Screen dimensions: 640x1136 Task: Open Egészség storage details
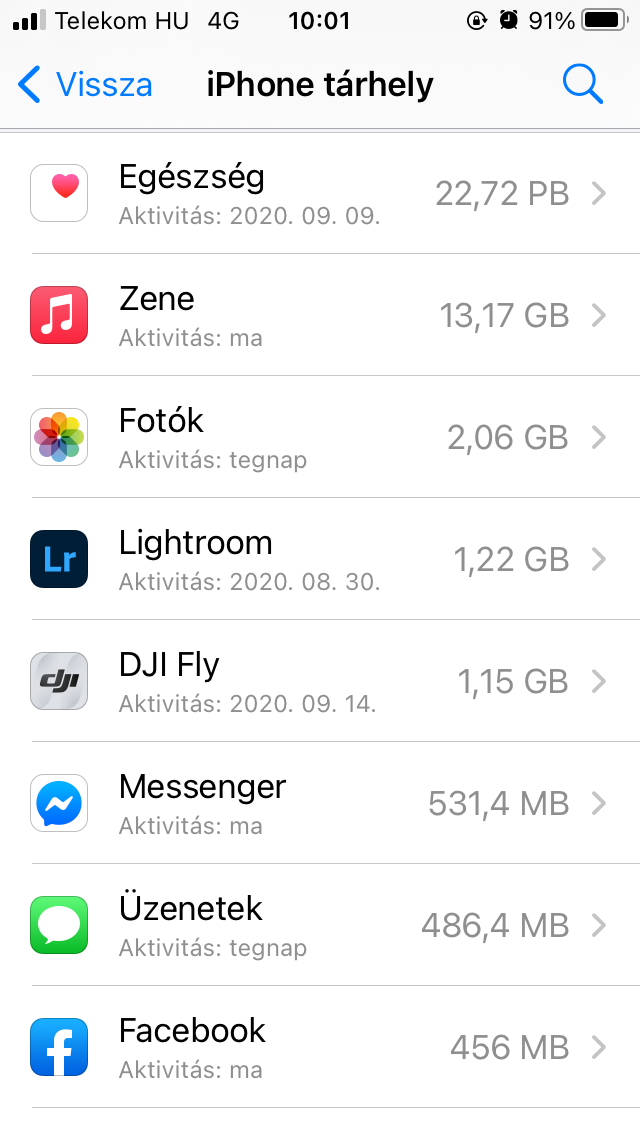point(320,193)
